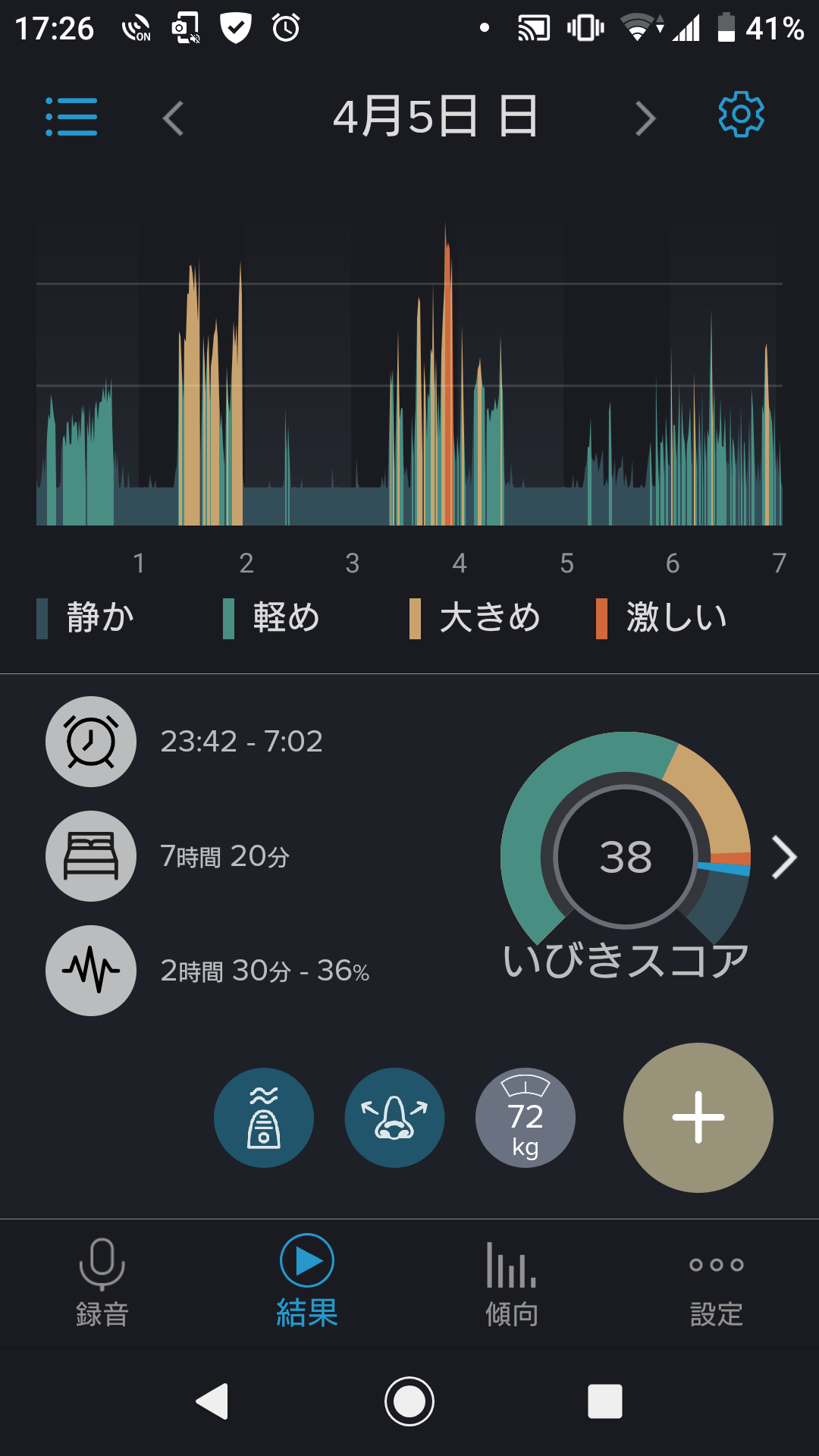819x1456 pixels.
Task: Switch to the 録音 tab
Action: click(x=102, y=1283)
